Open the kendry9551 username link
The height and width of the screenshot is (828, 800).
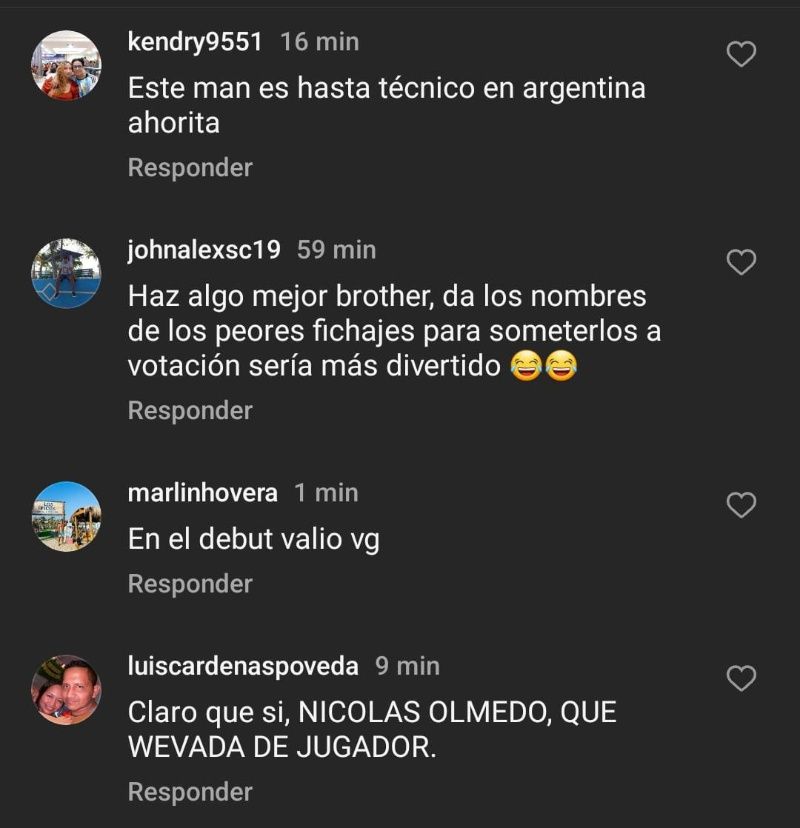click(x=195, y=42)
